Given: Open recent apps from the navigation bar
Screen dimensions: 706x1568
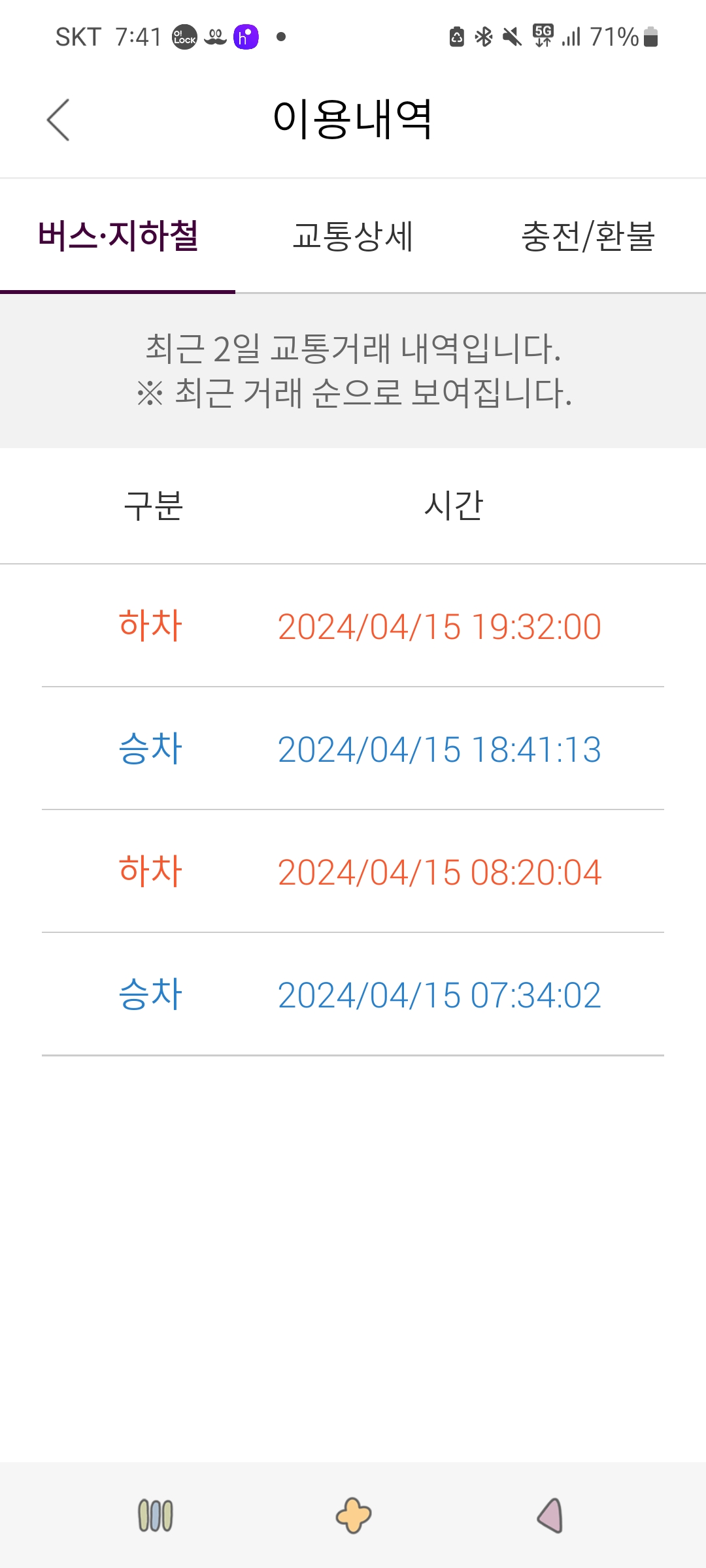Looking at the screenshot, I should click(x=156, y=1516).
